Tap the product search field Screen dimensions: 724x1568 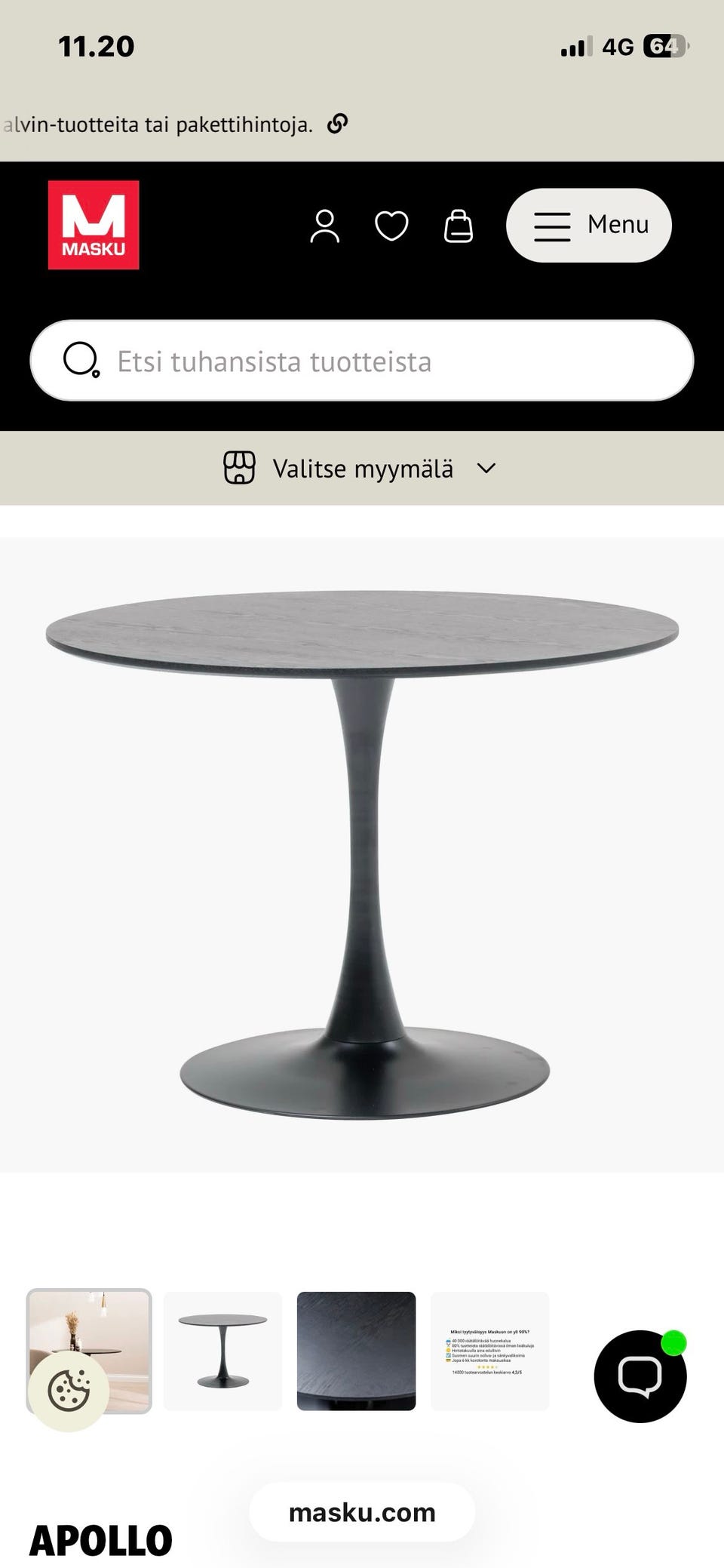point(362,361)
